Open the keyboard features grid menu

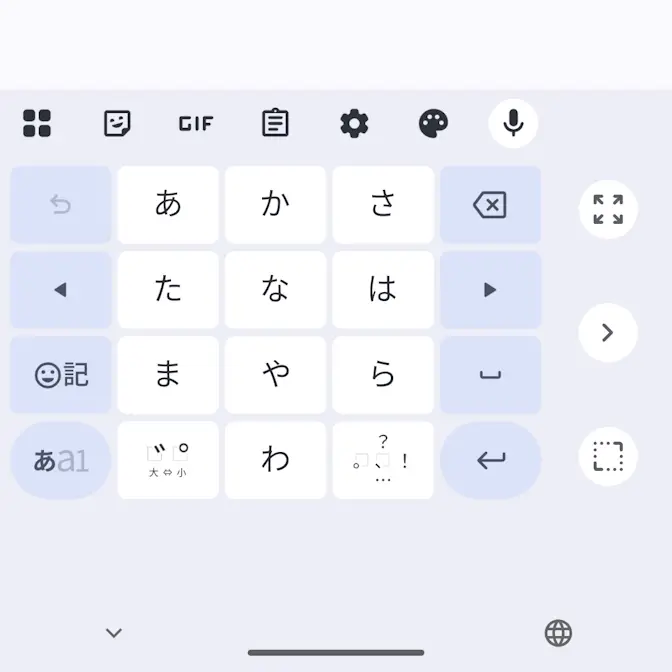(37, 124)
